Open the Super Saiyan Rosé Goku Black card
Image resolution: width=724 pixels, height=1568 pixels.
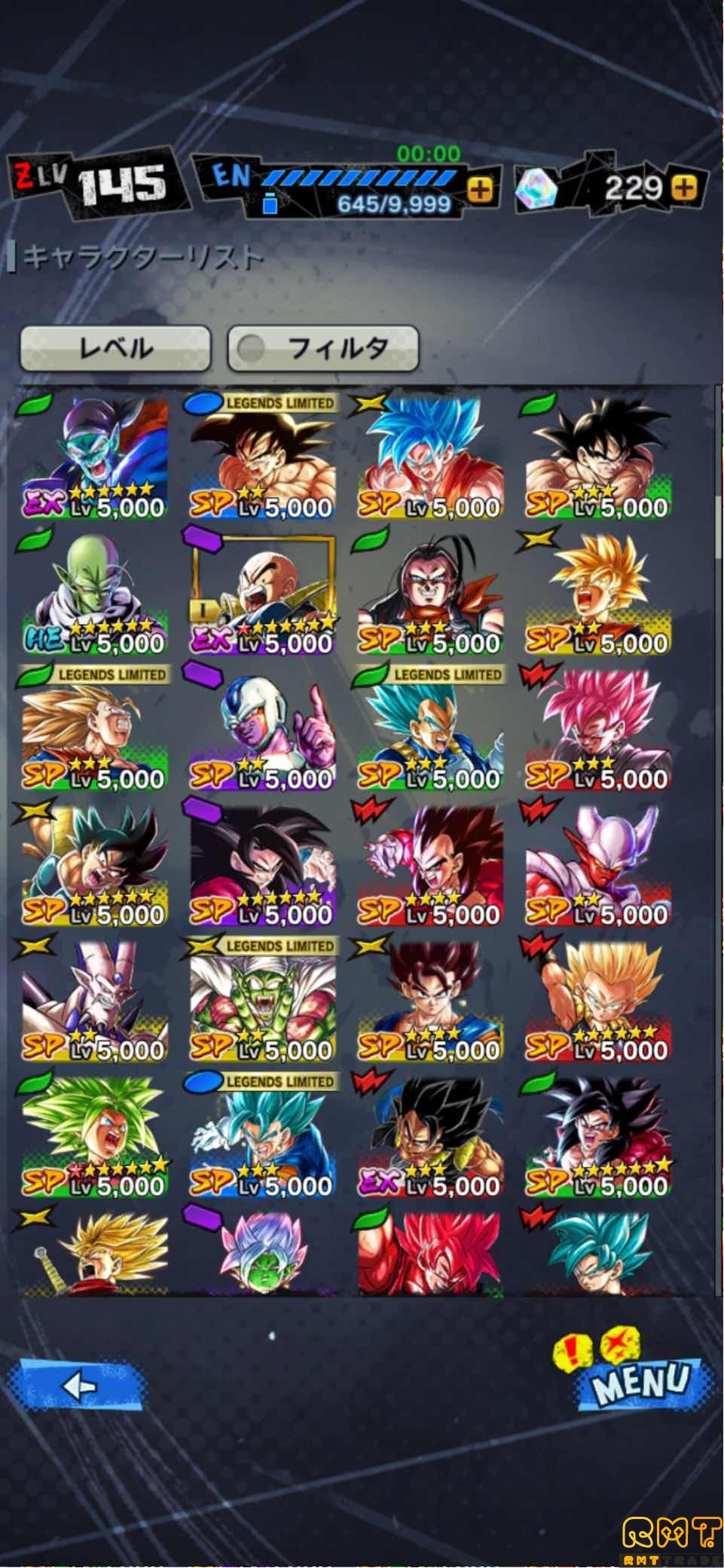[597, 731]
